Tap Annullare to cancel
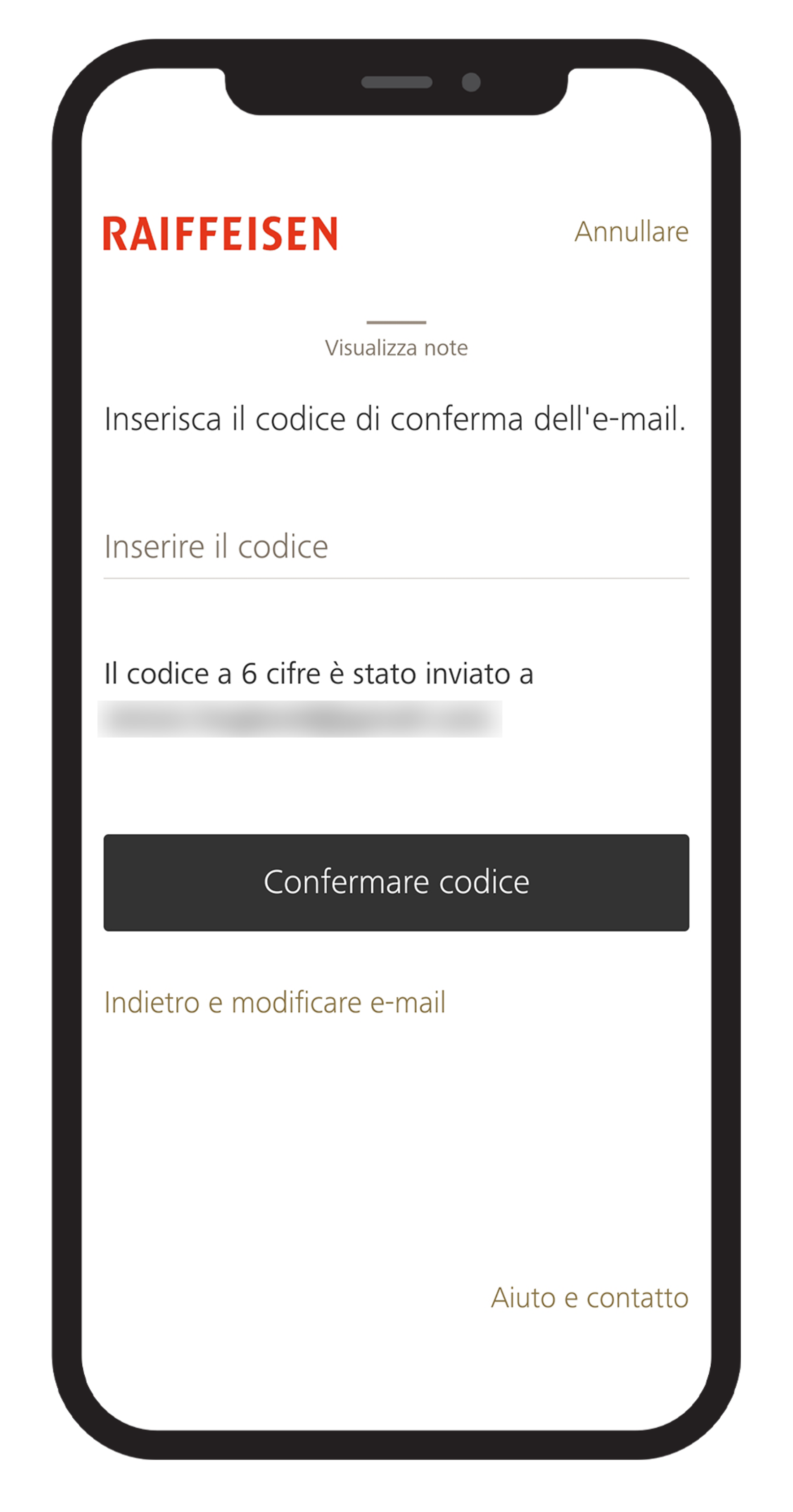Screen dimensions: 793x1512 [x=630, y=232]
